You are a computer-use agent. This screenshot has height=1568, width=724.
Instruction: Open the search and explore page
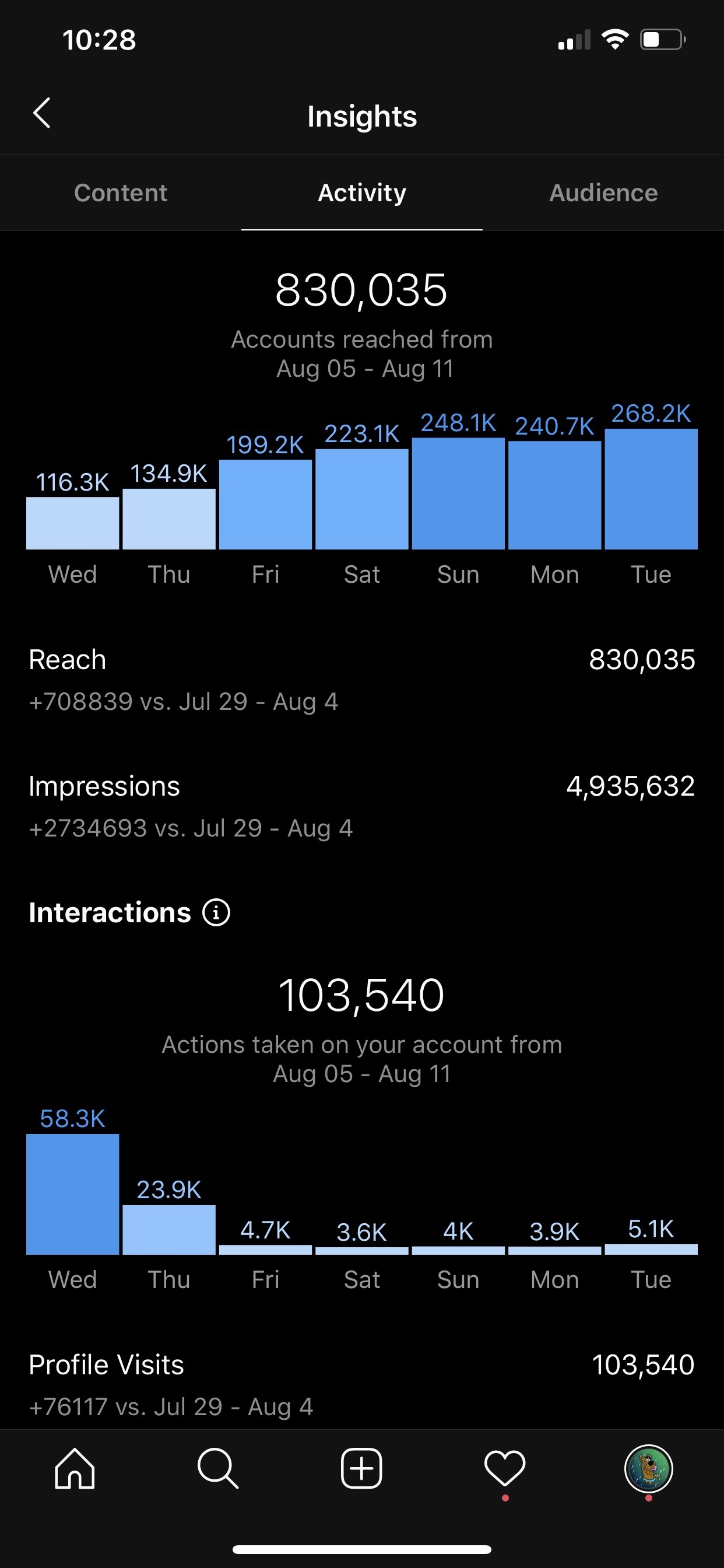pyautogui.click(x=218, y=1469)
